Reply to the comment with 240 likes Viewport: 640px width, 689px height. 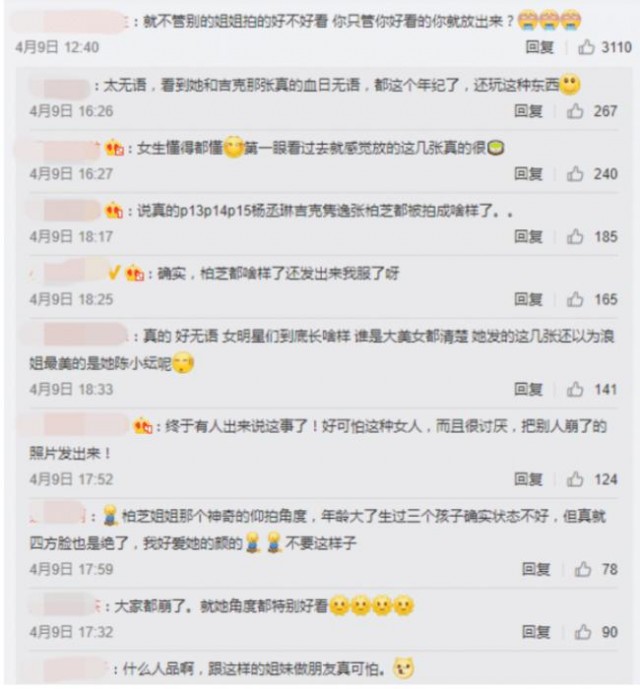[x=528, y=173]
